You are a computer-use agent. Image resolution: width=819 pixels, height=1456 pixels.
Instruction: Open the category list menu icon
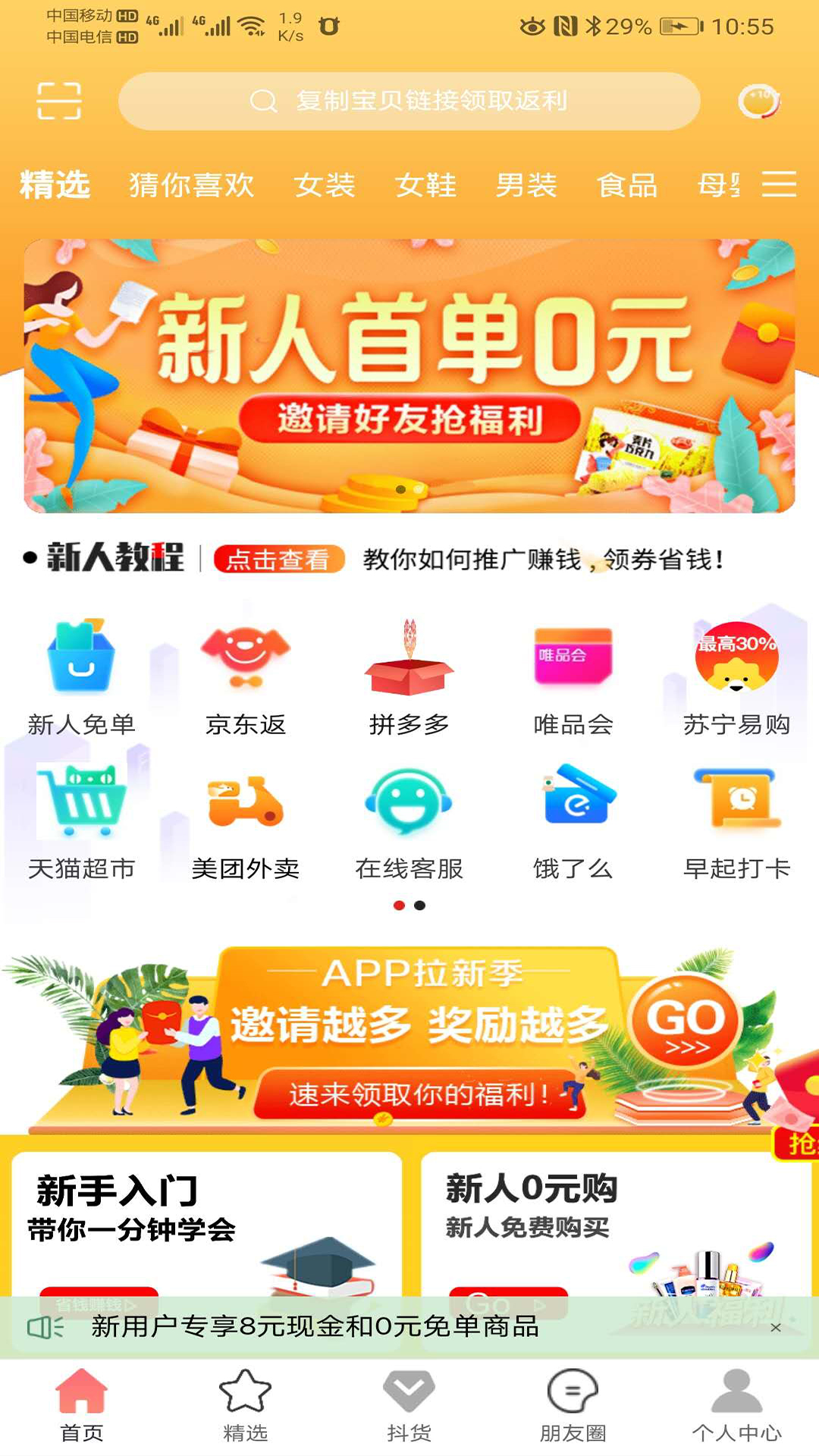(x=779, y=184)
